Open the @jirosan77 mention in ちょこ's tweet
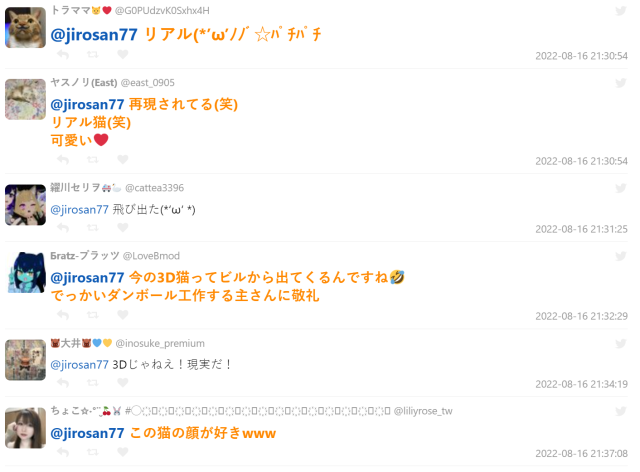Image resolution: width=640 pixels, height=472 pixels. [x=87, y=433]
